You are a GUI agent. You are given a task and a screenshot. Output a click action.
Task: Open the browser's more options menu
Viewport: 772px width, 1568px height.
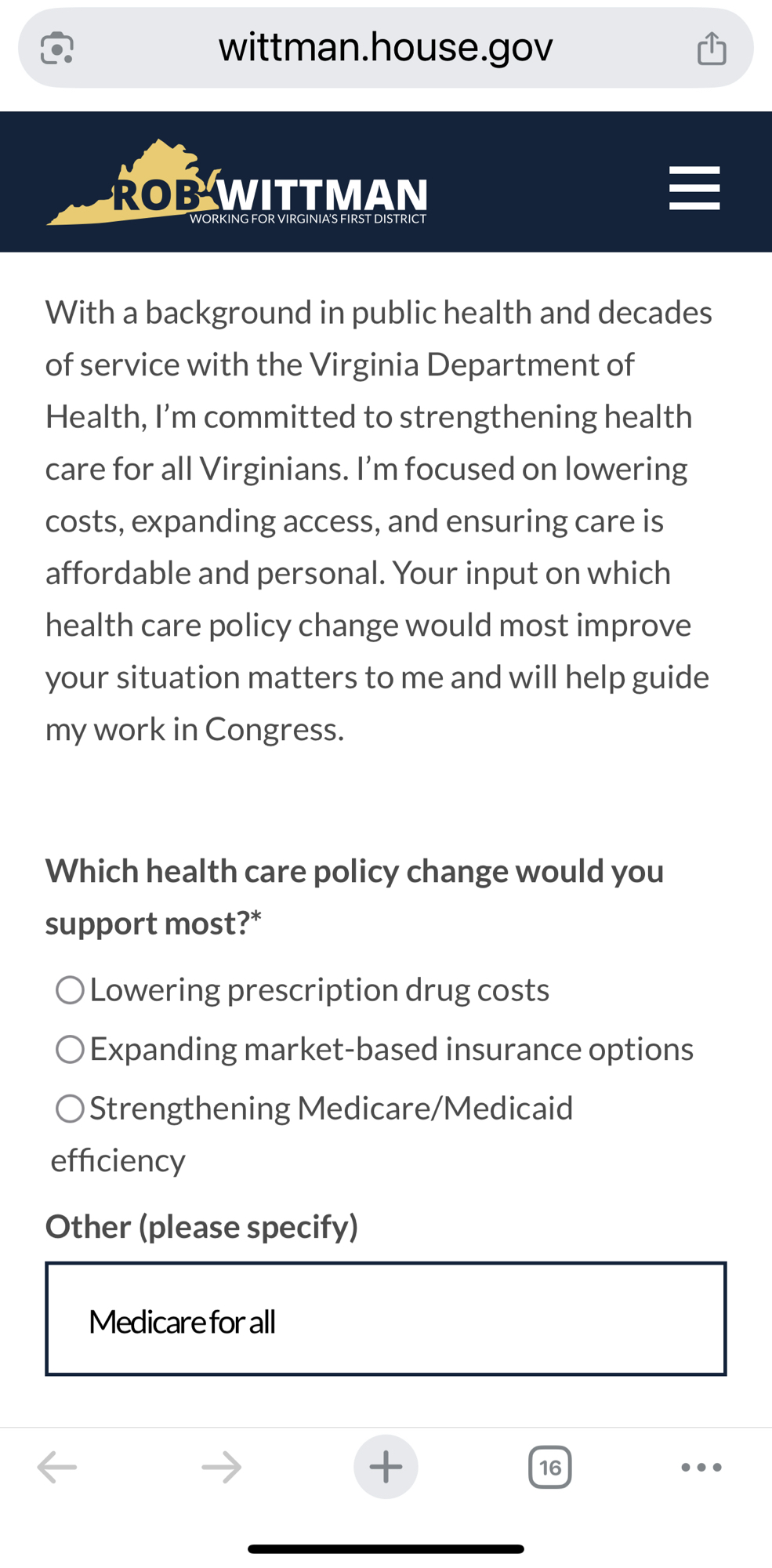coord(701,1467)
